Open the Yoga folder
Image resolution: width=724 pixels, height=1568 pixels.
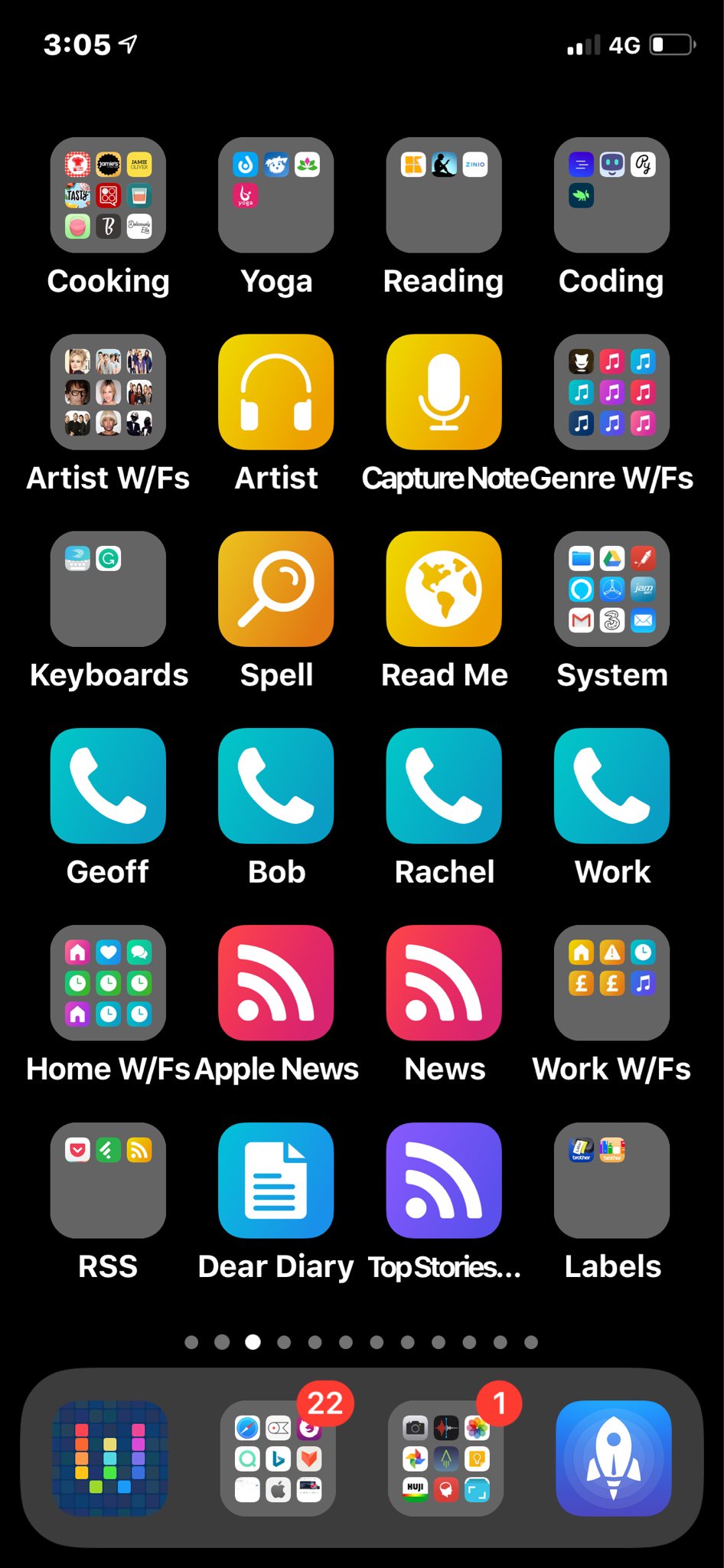pyautogui.click(x=276, y=195)
